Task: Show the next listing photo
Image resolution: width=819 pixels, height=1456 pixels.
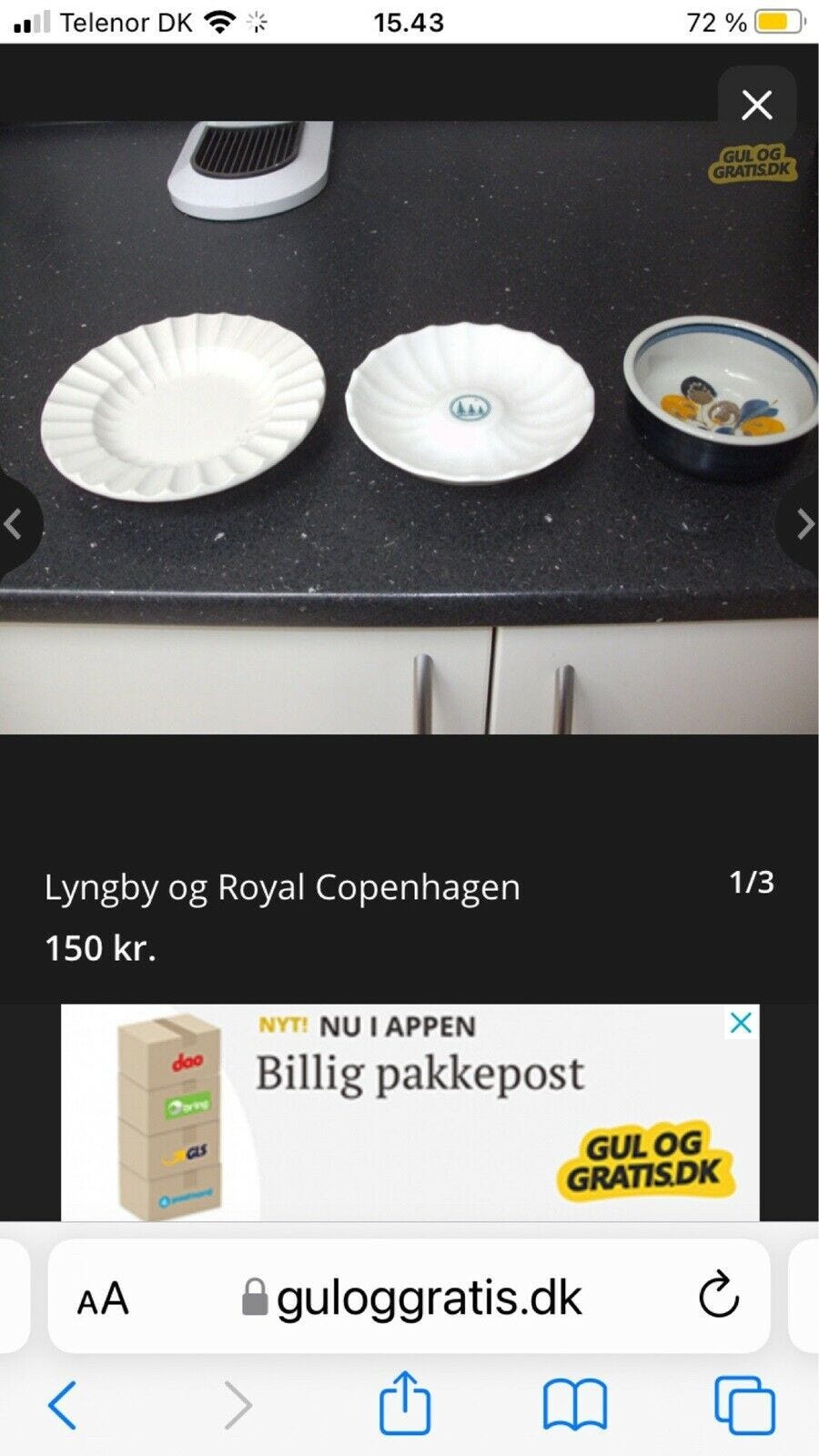Action: pyautogui.click(x=803, y=524)
